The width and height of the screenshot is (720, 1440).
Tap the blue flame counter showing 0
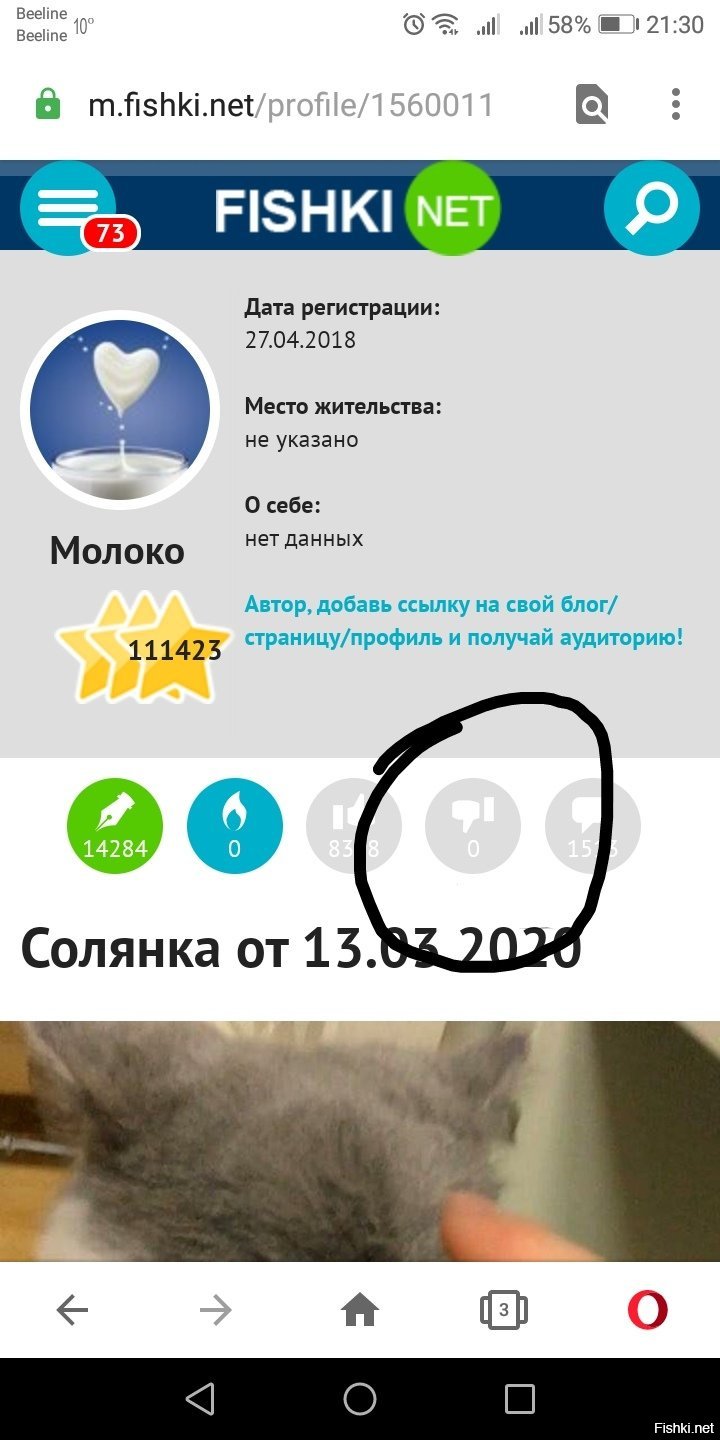pos(235,827)
